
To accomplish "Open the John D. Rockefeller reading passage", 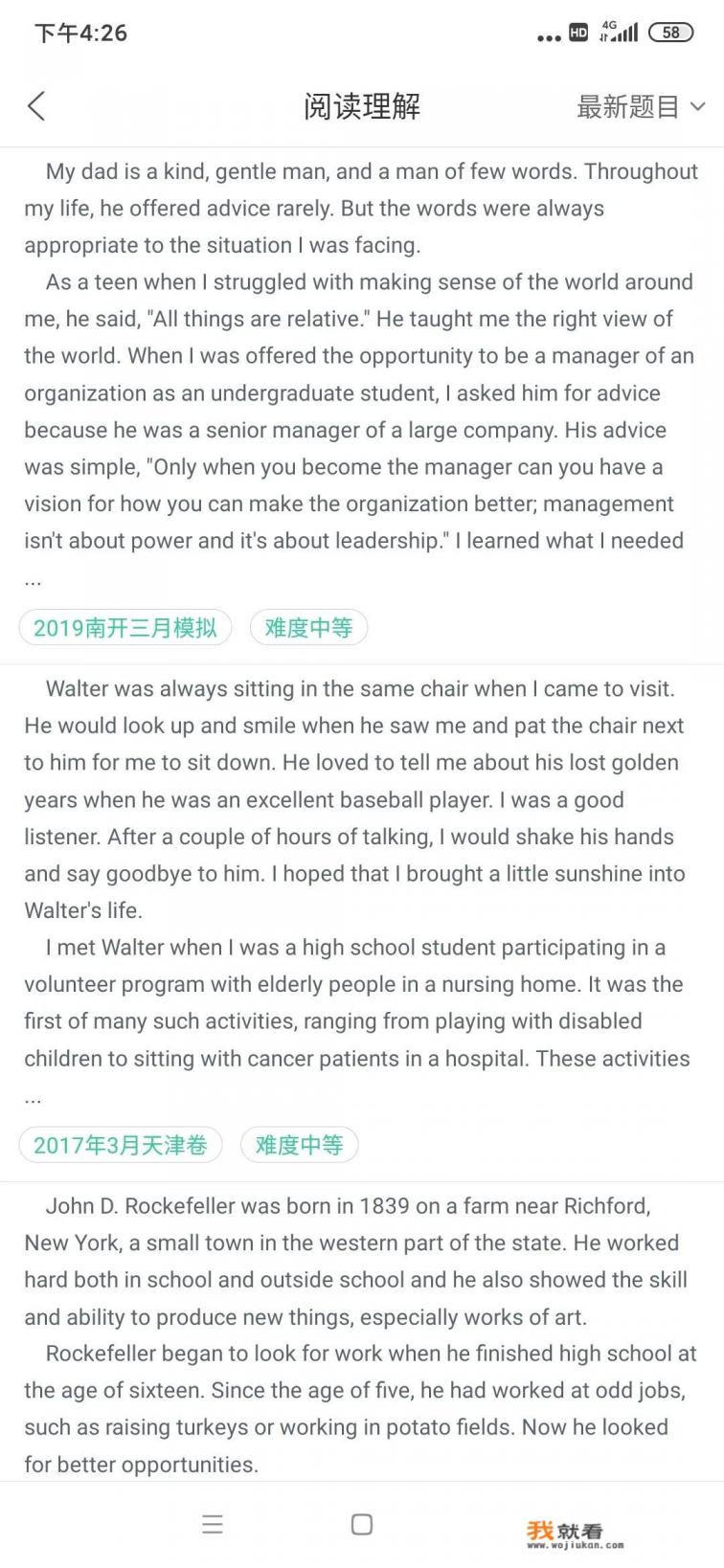I will (361, 1333).
